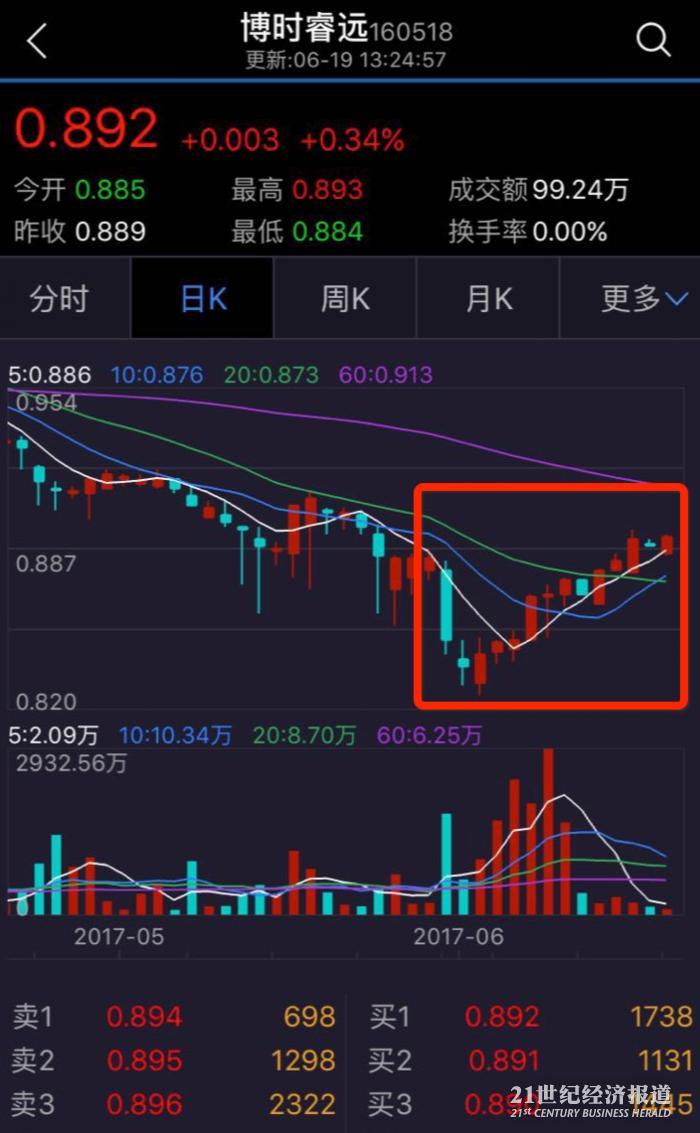
Task: Expand the 更多 dropdown
Action: point(642,299)
